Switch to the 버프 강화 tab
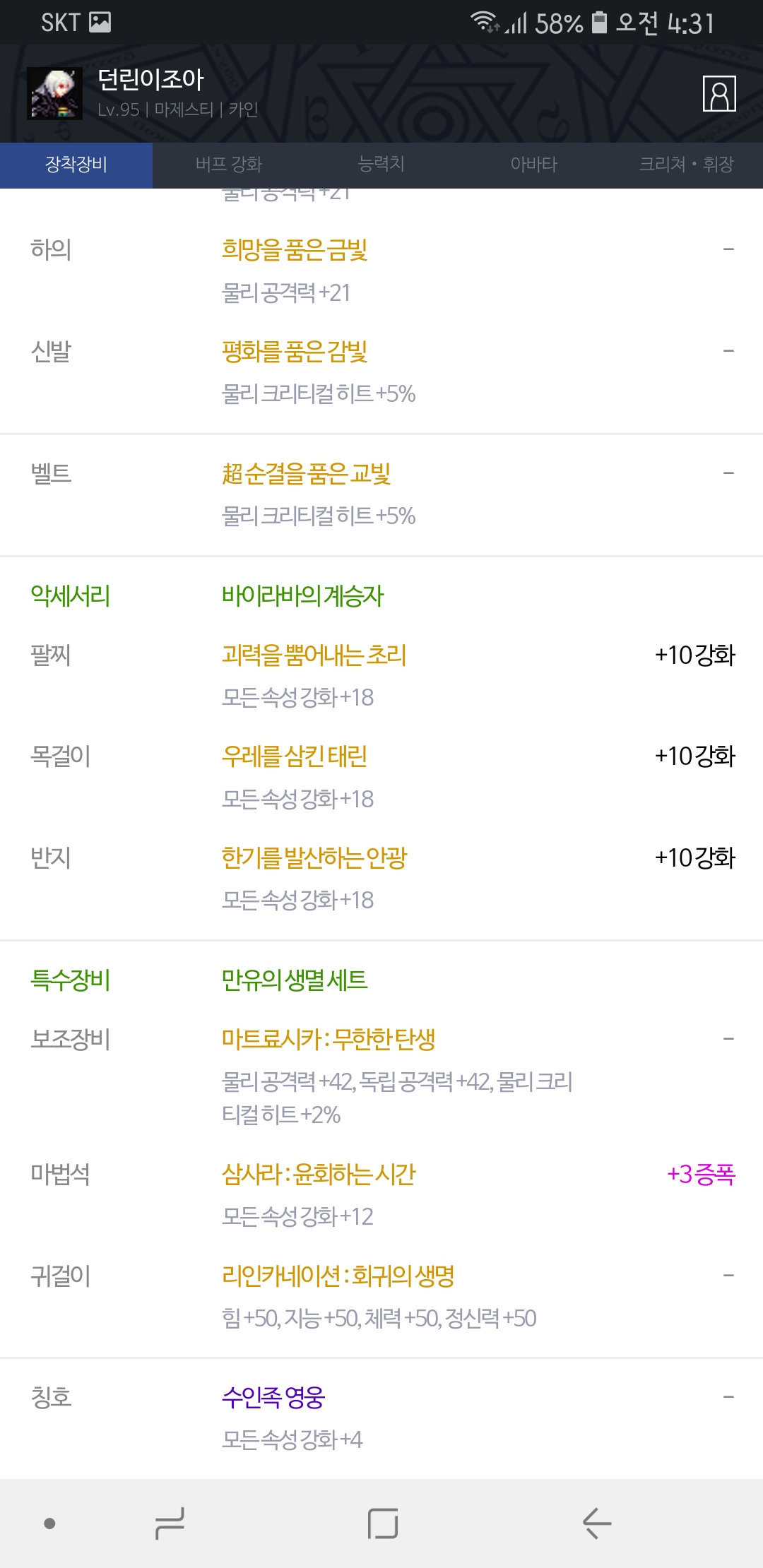Screen dimensions: 763x1568 click(229, 165)
